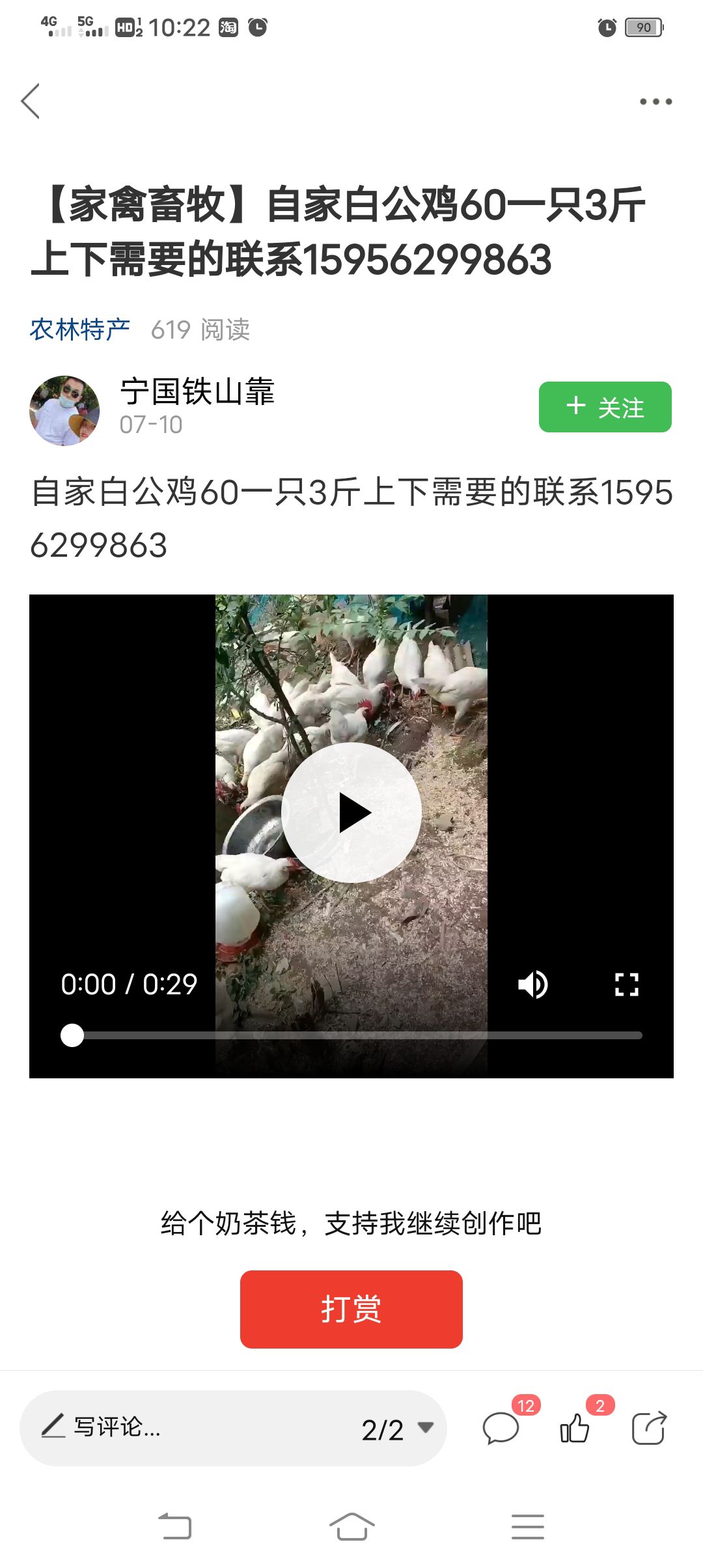Tap the system home button
703x1568 pixels.
pos(351,1526)
